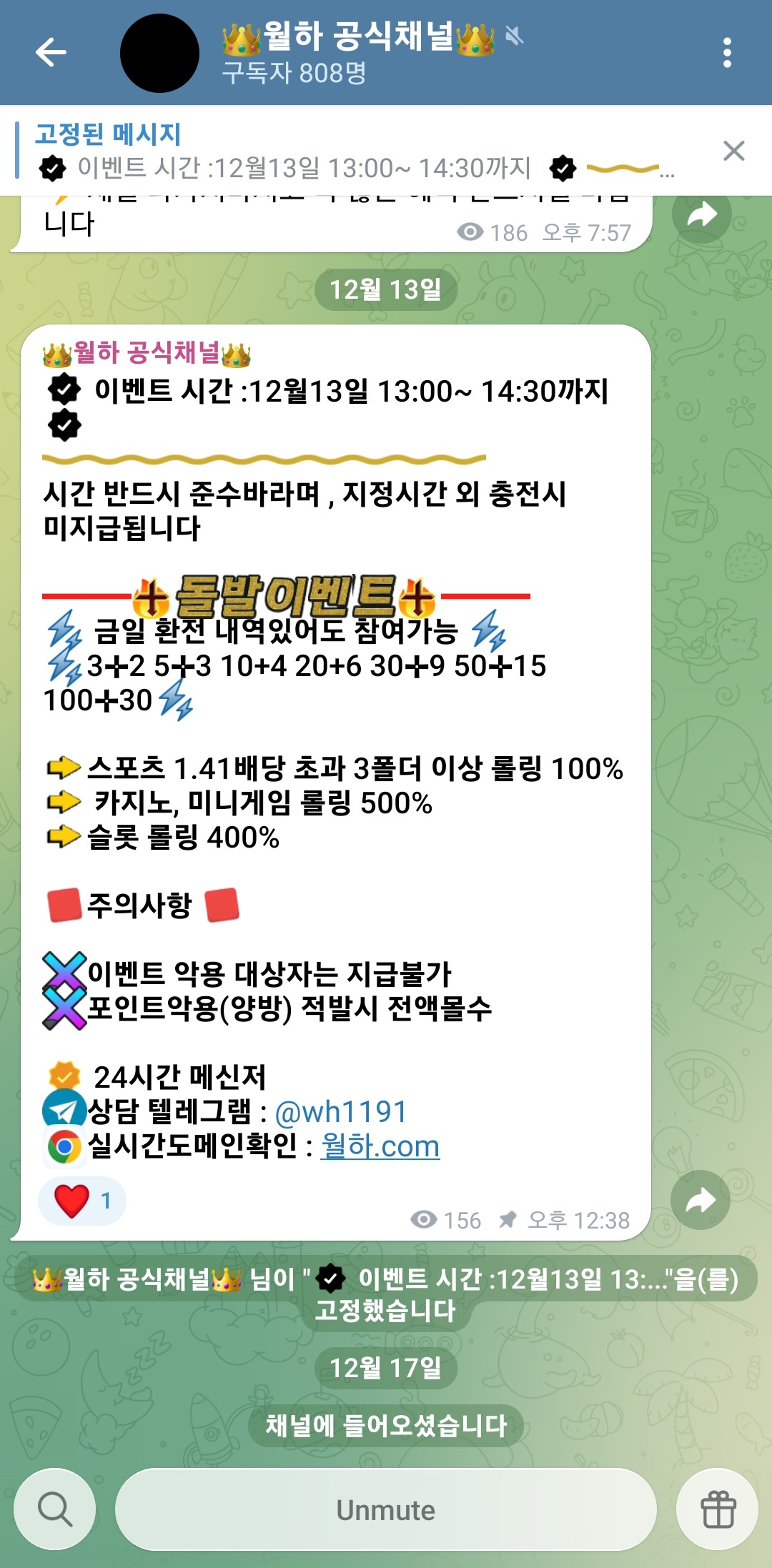
Task: Open the pinned-message service notice
Action: (x=385, y=1294)
